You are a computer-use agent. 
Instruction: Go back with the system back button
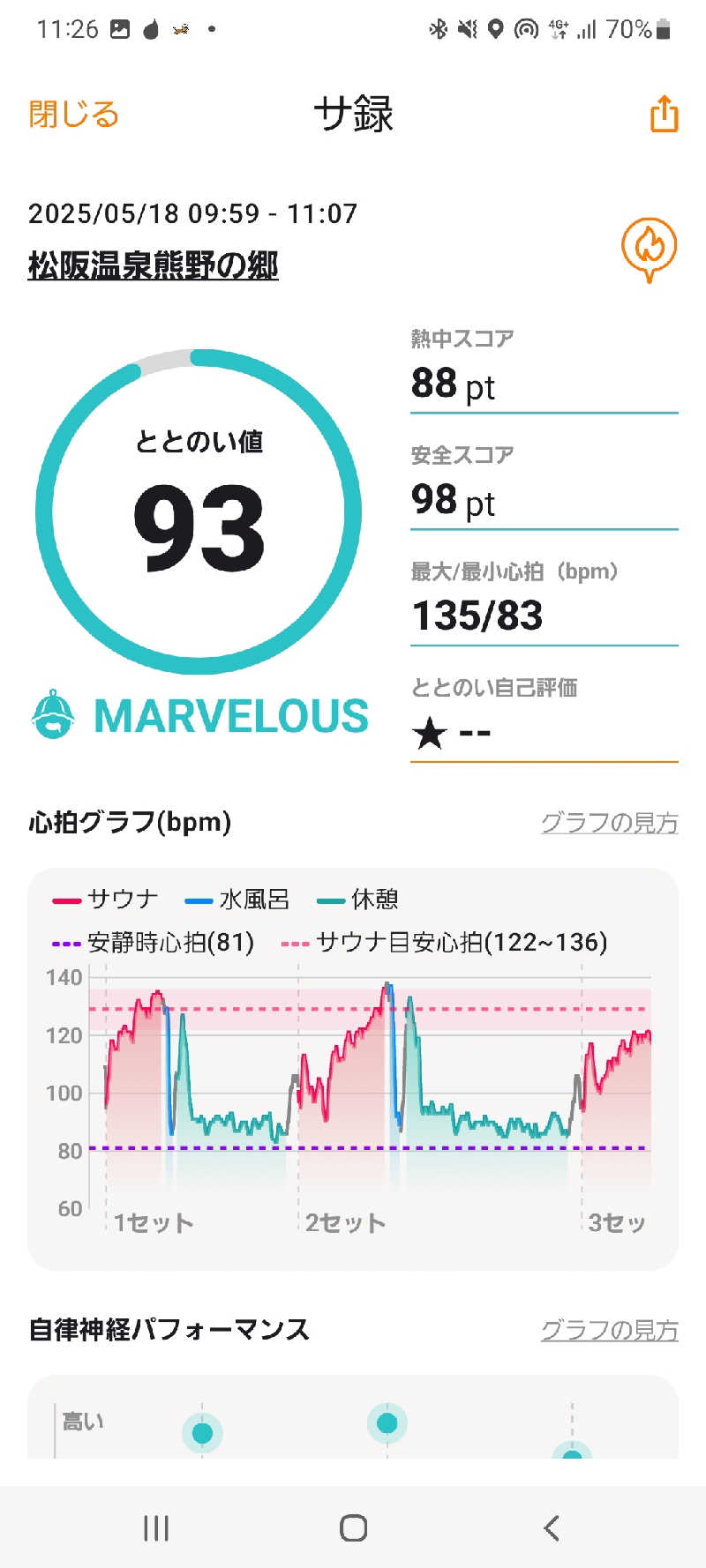tap(552, 1527)
